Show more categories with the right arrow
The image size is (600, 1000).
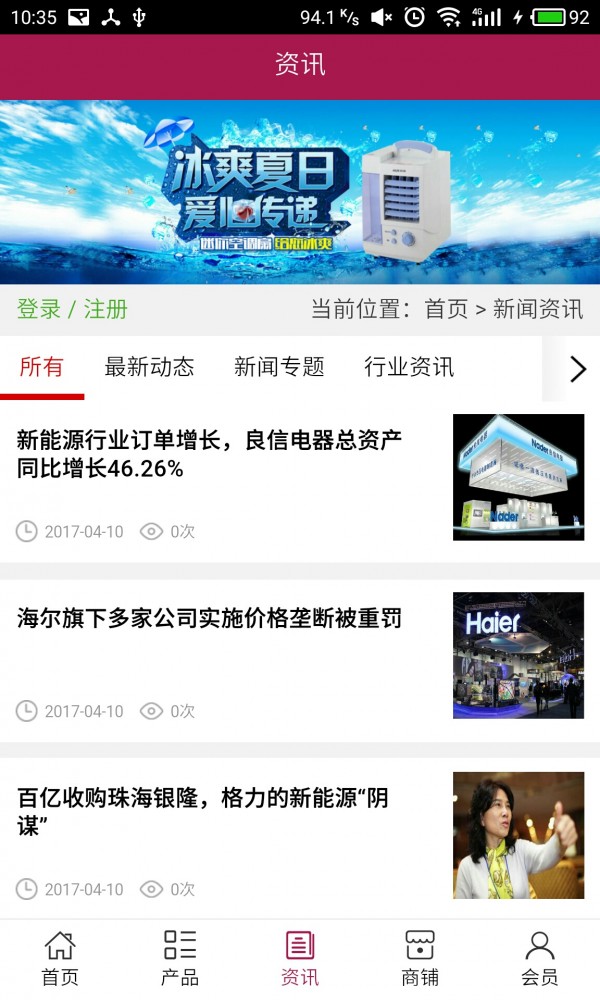point(577,369)
